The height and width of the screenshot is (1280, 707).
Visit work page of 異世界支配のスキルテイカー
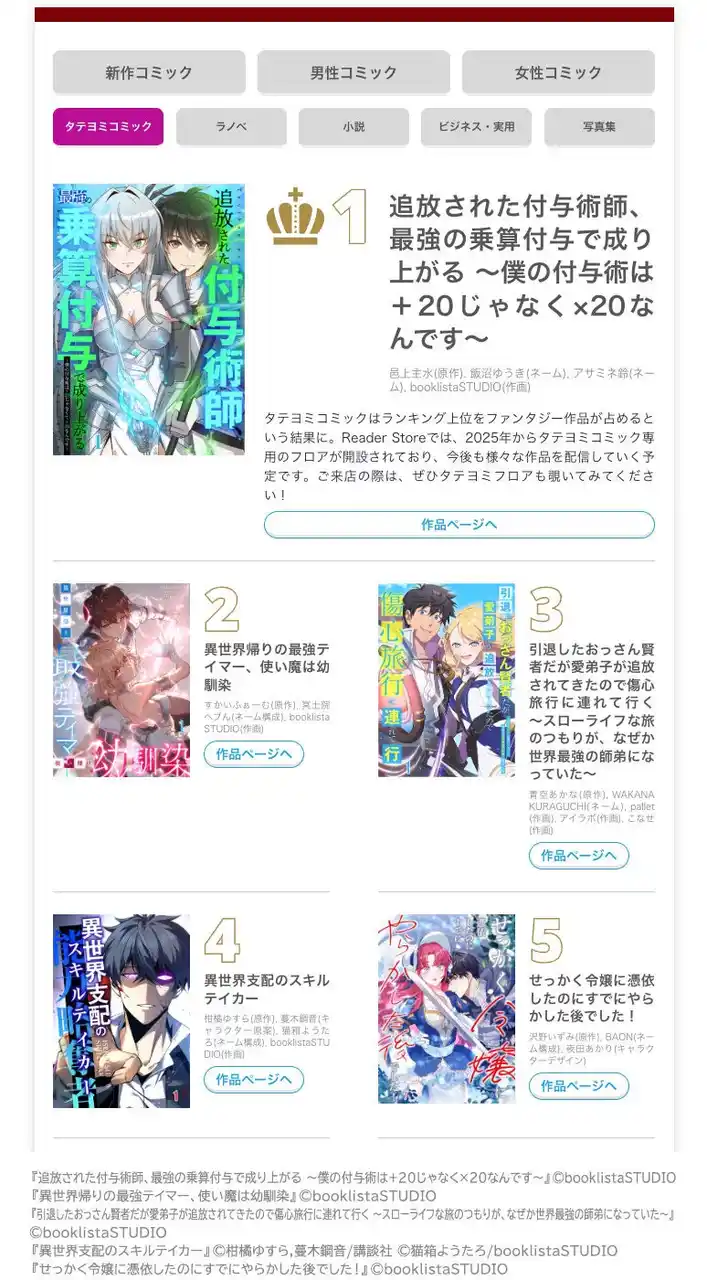tap(254, 1080)
